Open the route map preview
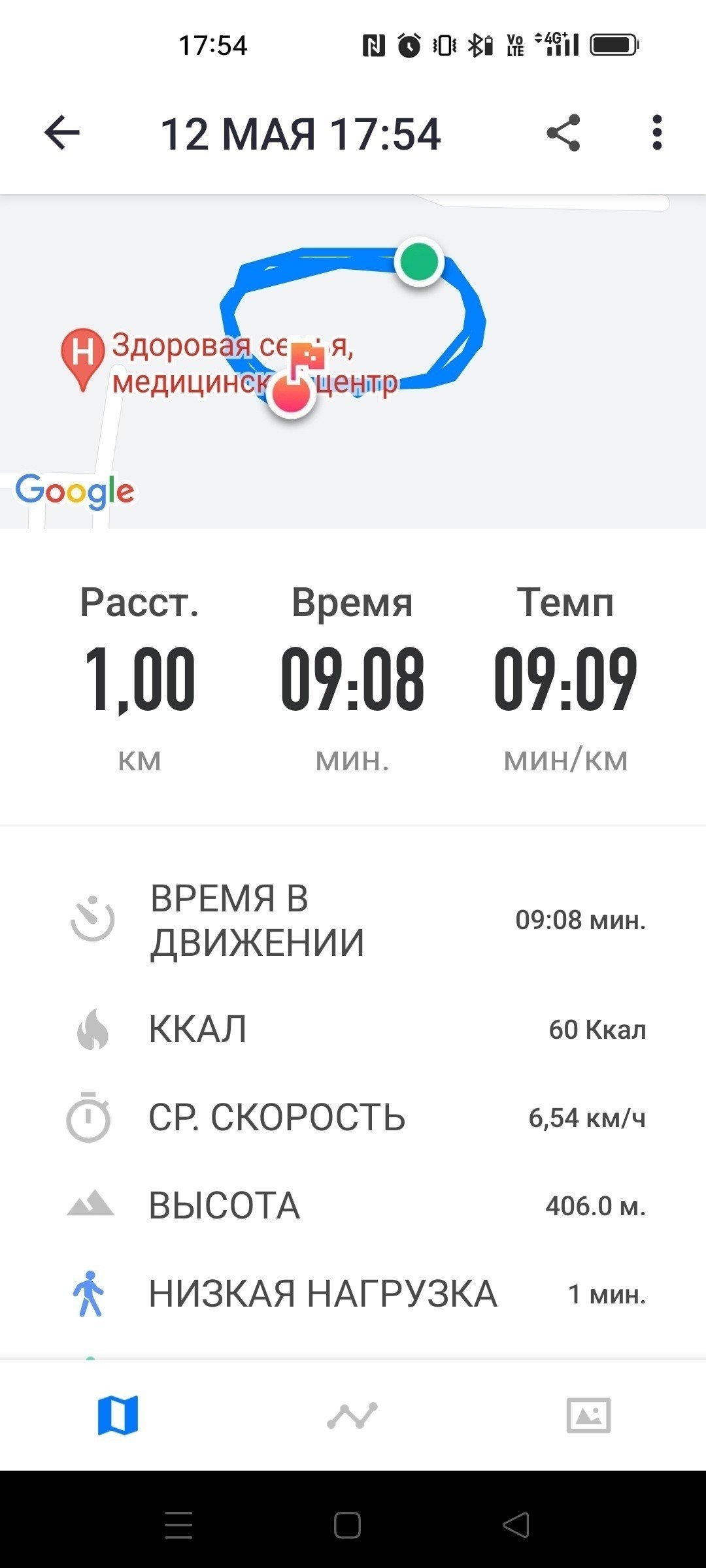 click(353, 361)
